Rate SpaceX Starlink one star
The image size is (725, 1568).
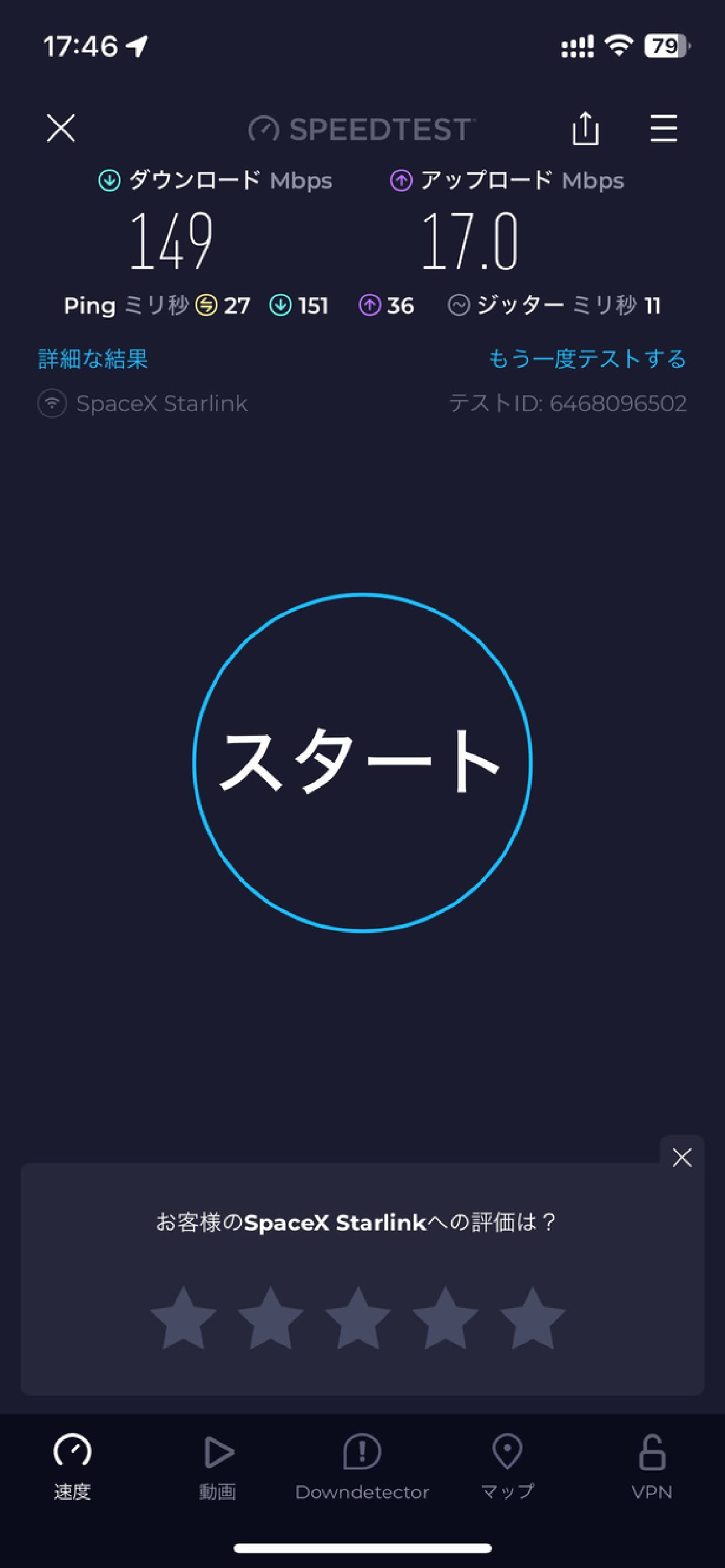point(184,1319)
